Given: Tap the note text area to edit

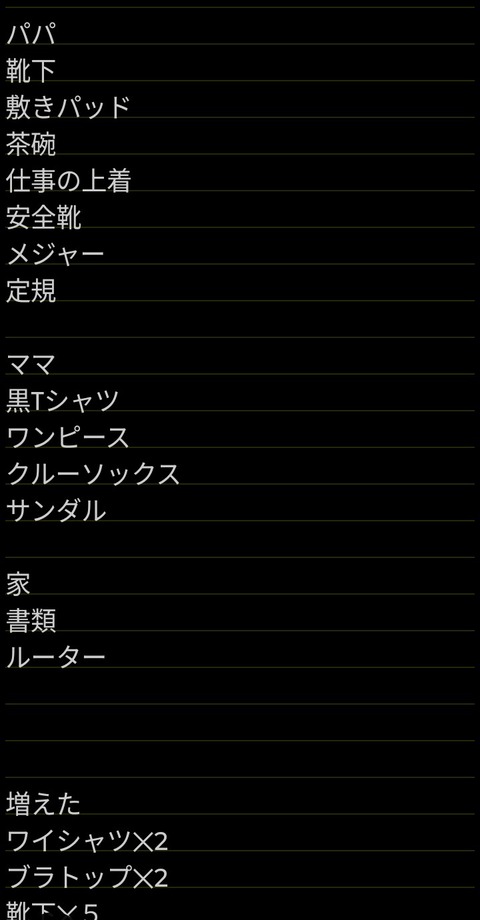Looking at the screenshot, I should (x=240, y=460).
